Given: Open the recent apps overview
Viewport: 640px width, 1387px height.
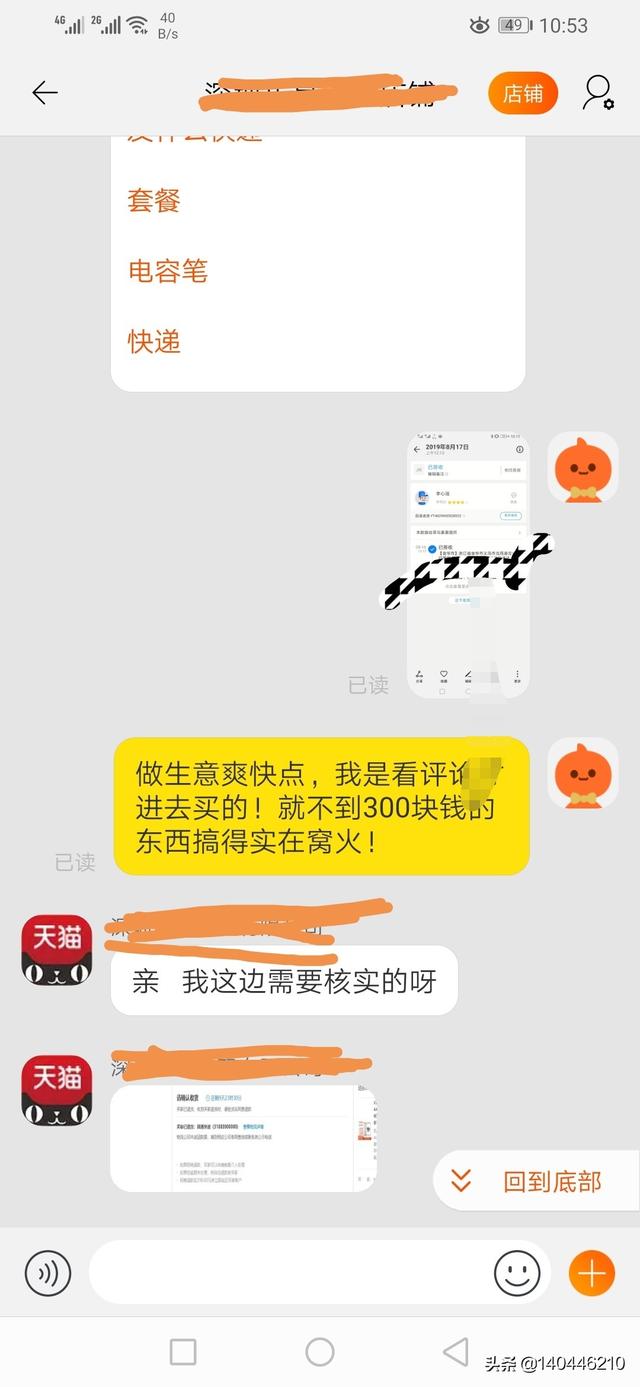Looking at the screenshot, I should click(x=183, y=1352).
